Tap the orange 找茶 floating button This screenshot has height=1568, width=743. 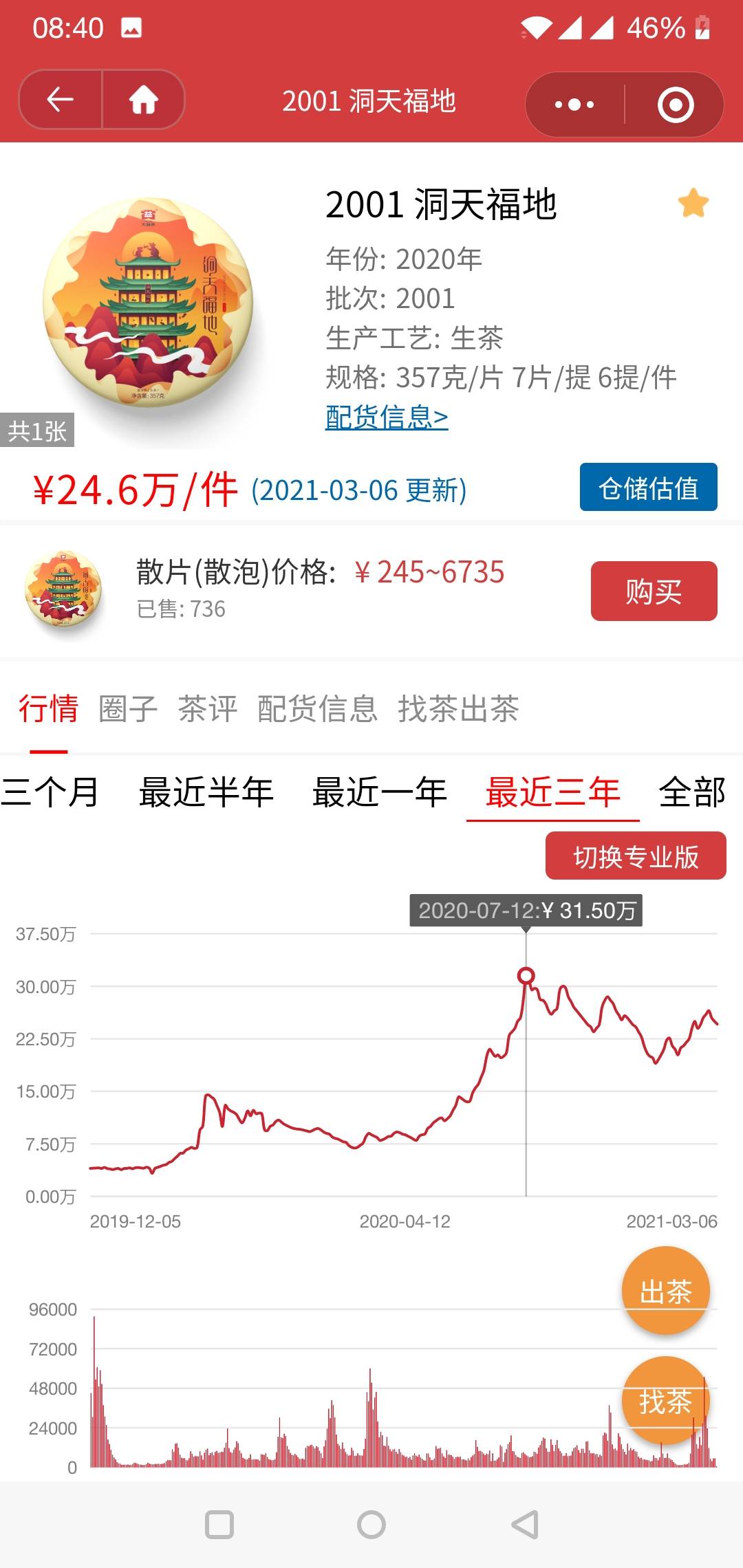coord(665,1401)
